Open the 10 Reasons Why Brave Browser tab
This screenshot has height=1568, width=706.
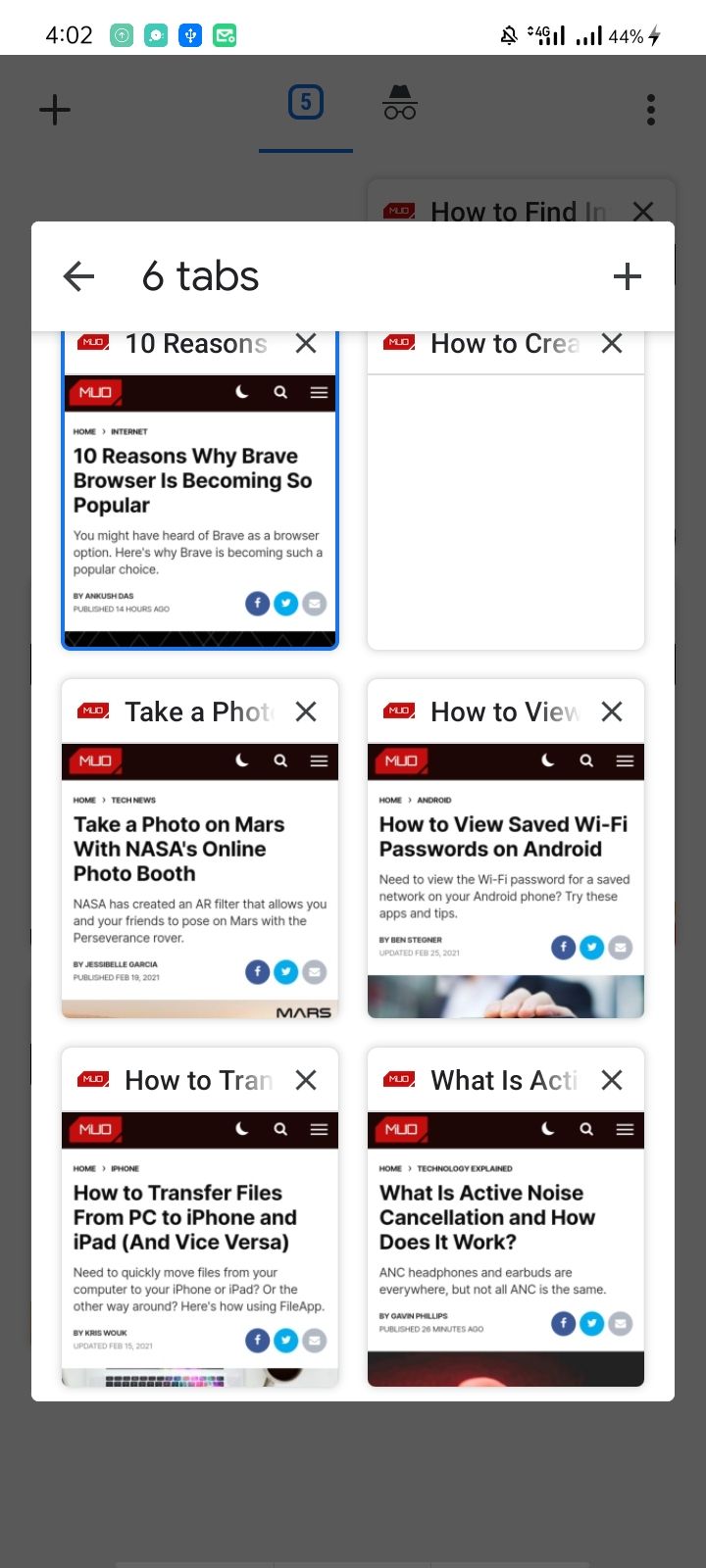[200, 510]
